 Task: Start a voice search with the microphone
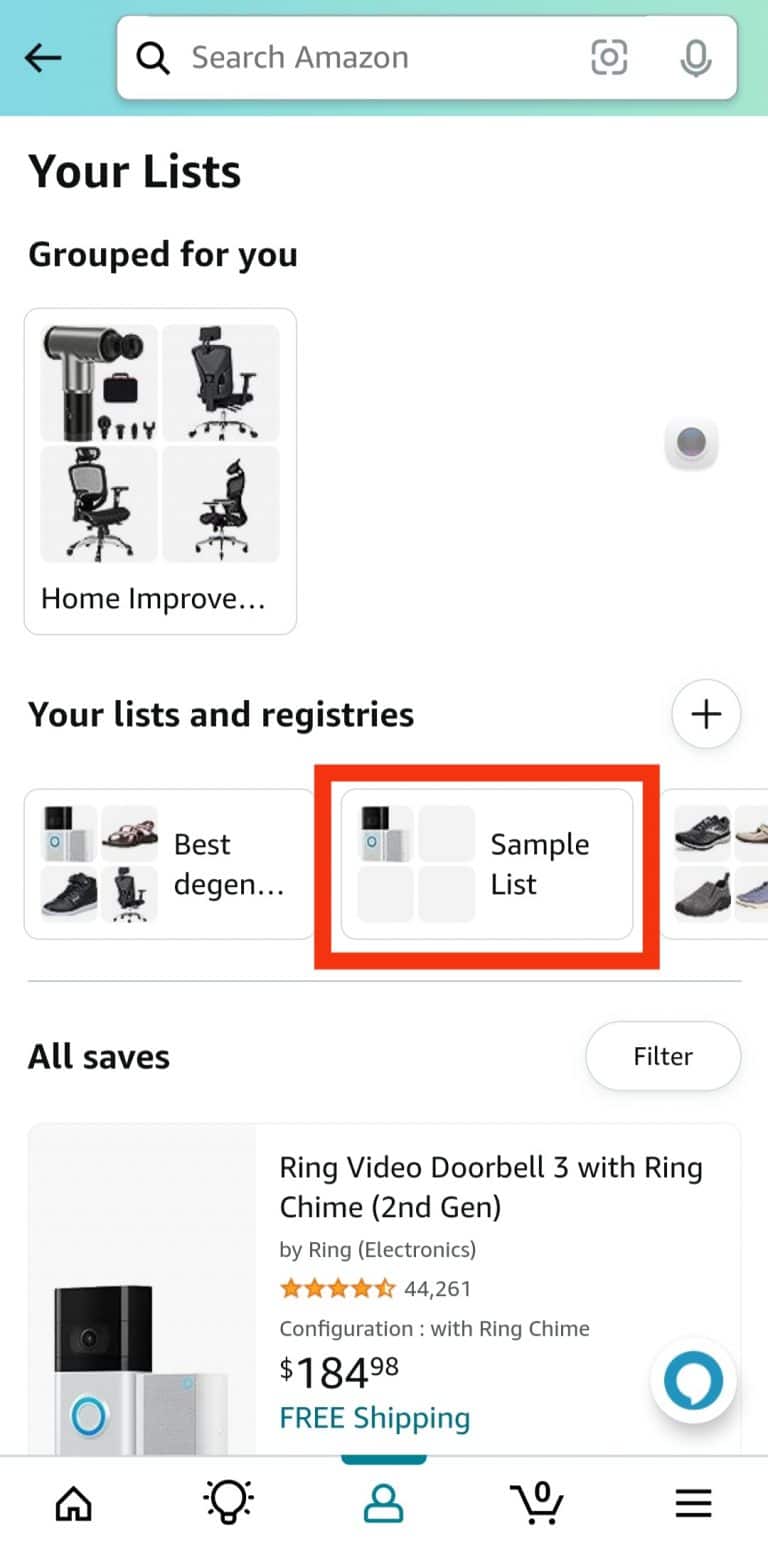tap(696, 57)
